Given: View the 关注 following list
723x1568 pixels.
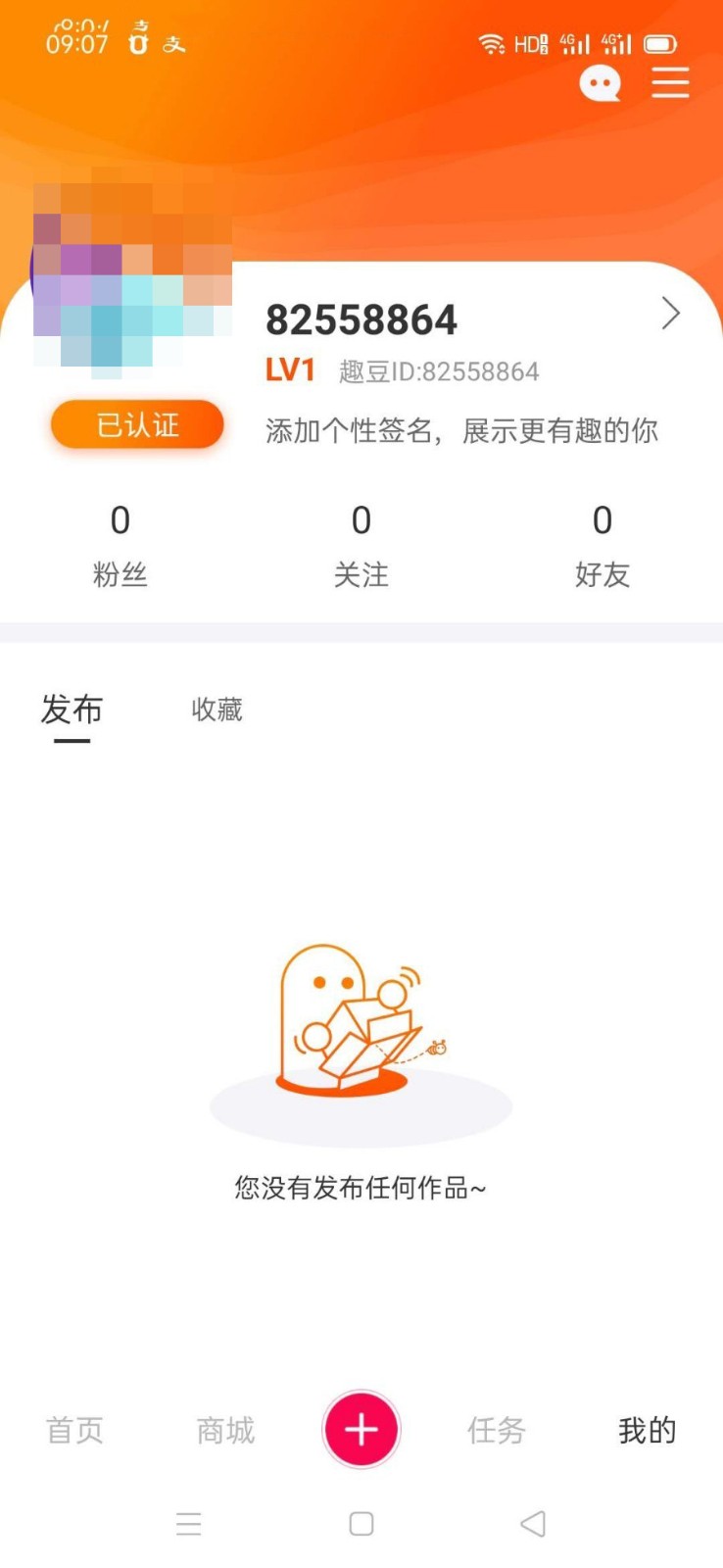Looking at the screenshot, I should point(361,544).
